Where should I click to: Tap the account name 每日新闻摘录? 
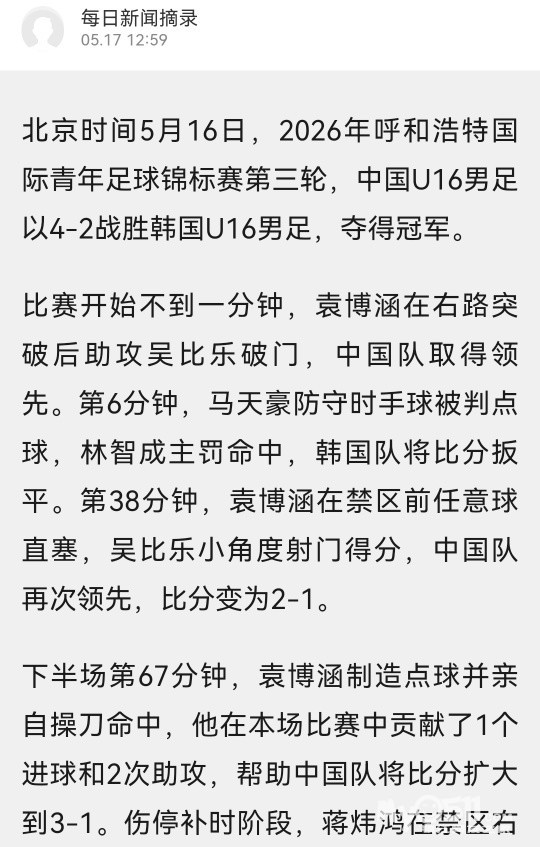(x=139, y=18)
